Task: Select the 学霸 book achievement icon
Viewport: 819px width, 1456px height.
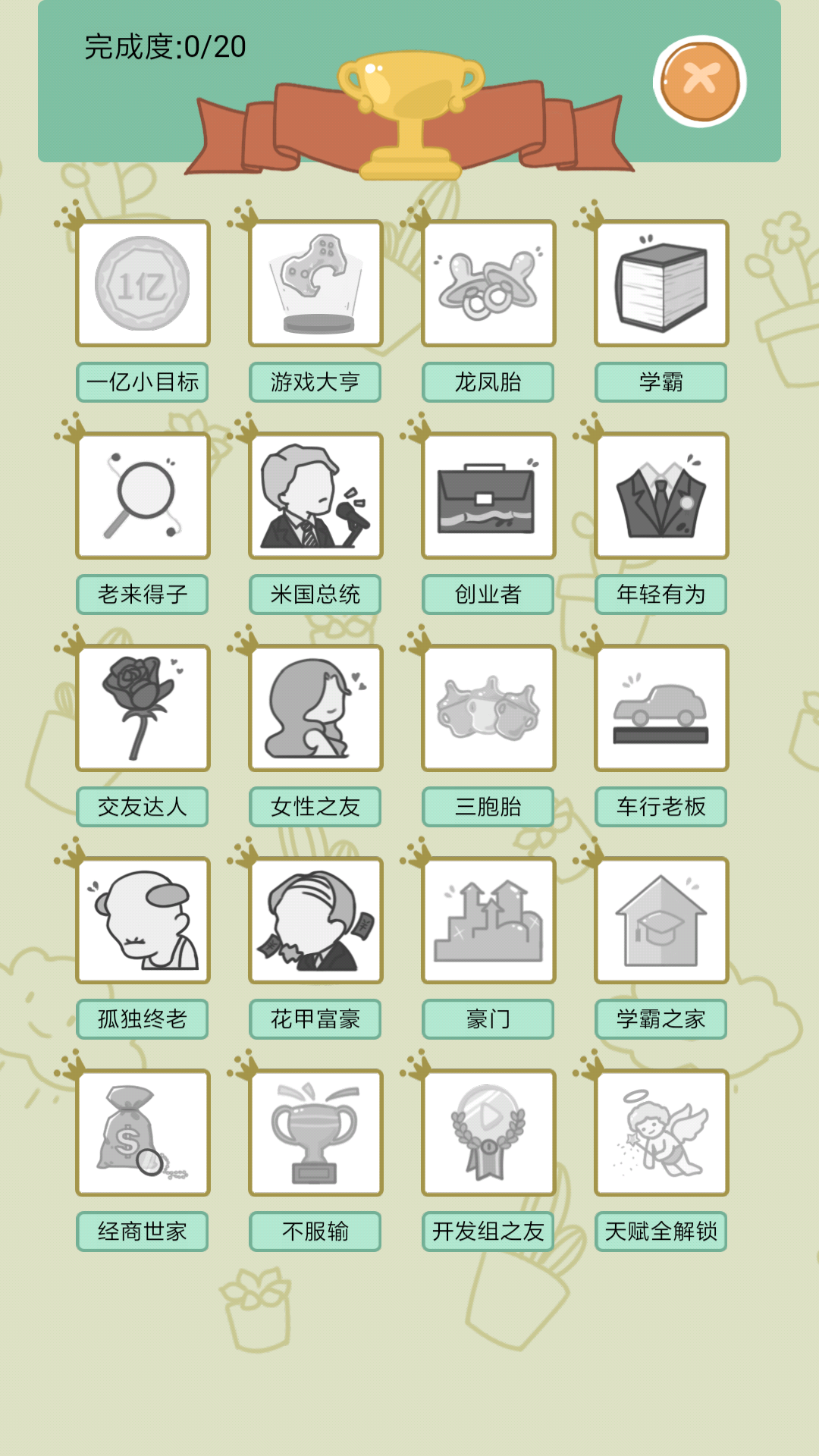Action: coord(660,283)
